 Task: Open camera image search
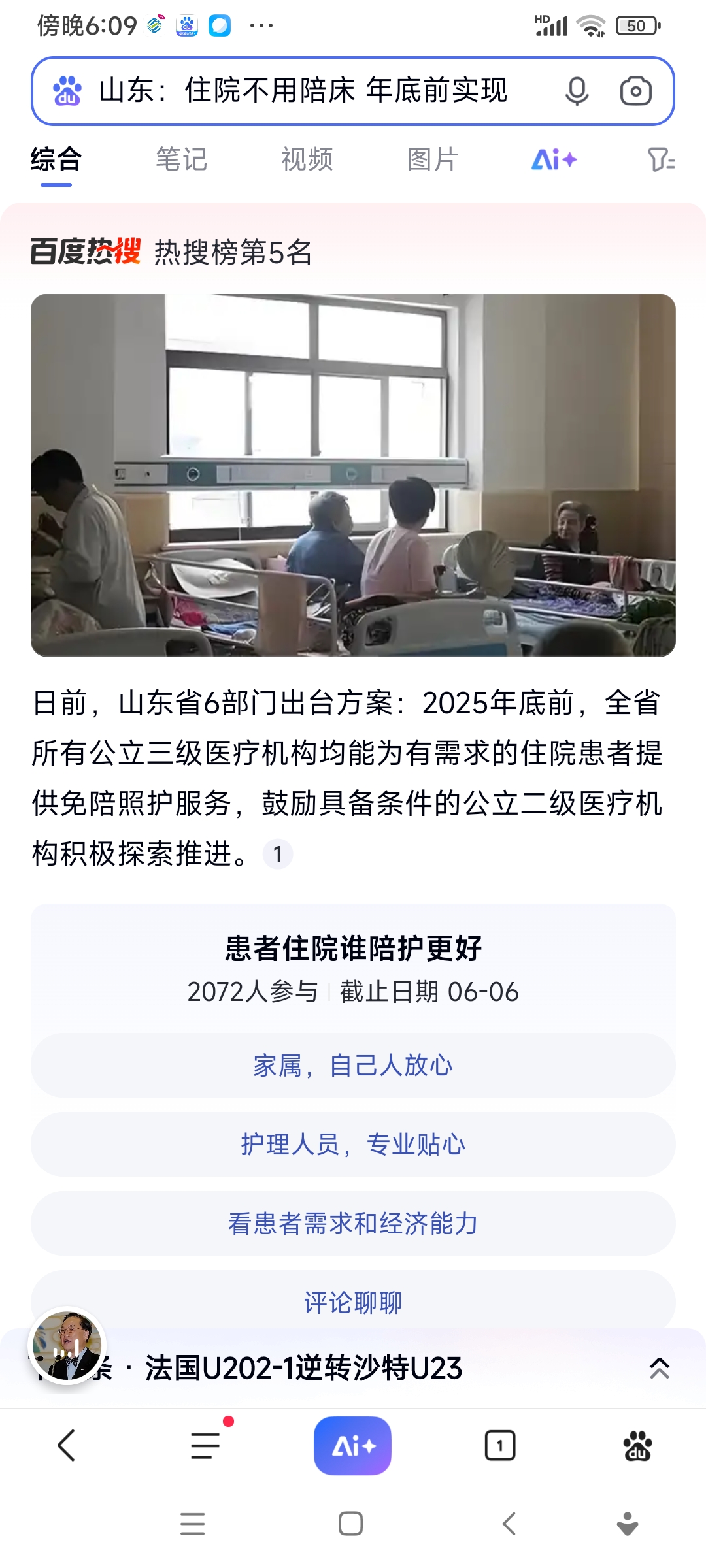(635, 91)
